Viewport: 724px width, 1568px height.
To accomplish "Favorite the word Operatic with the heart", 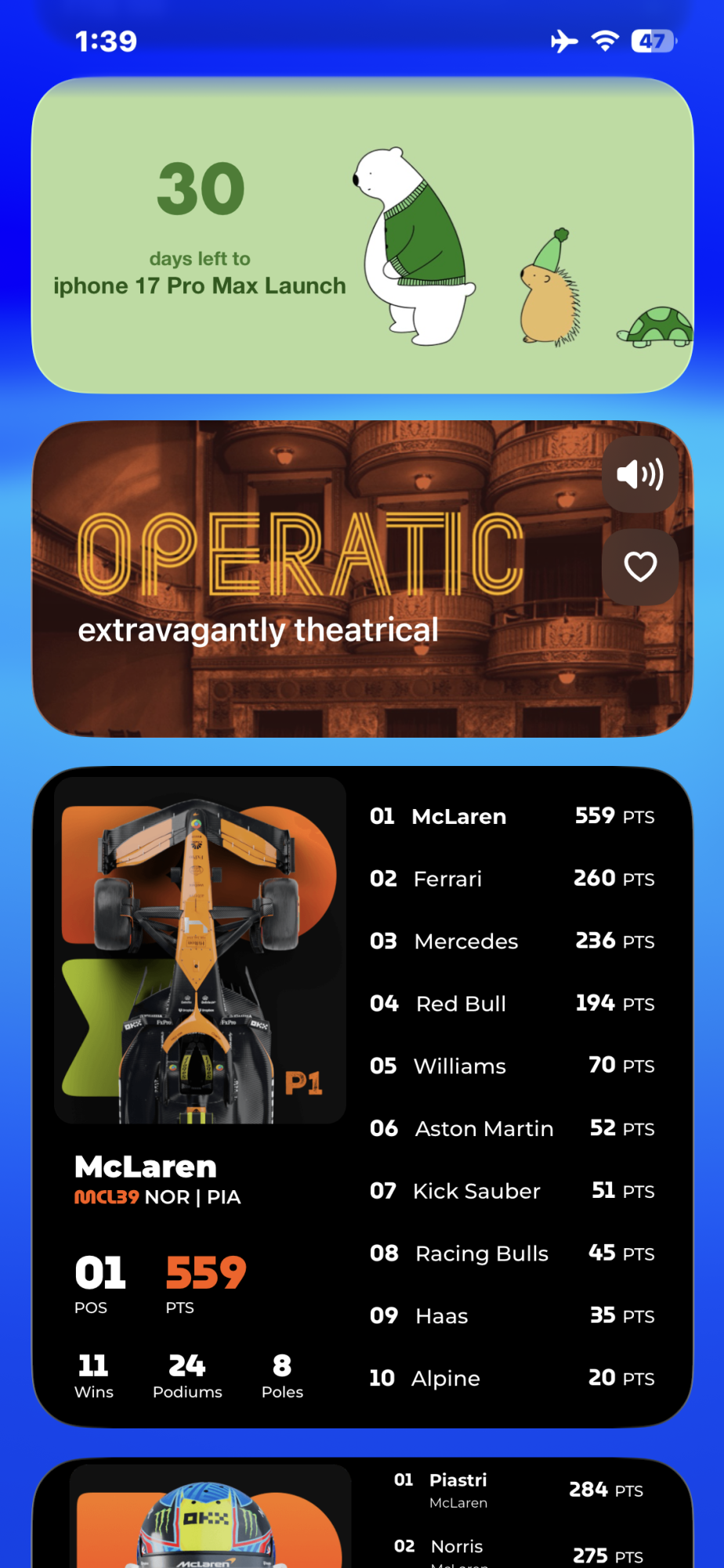I will [639, 566].
